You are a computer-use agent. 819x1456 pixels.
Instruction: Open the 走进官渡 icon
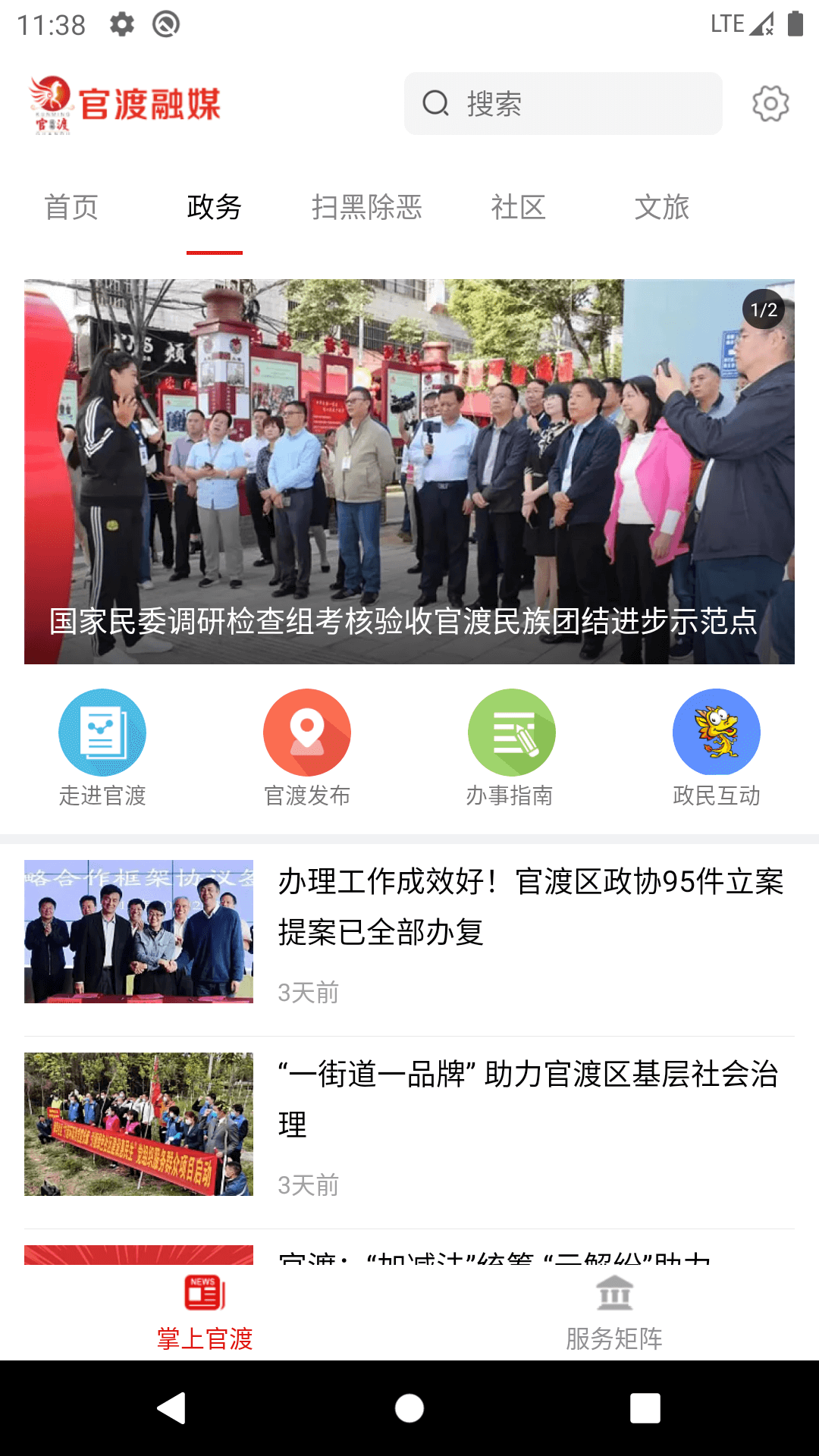tap(102, 732)
